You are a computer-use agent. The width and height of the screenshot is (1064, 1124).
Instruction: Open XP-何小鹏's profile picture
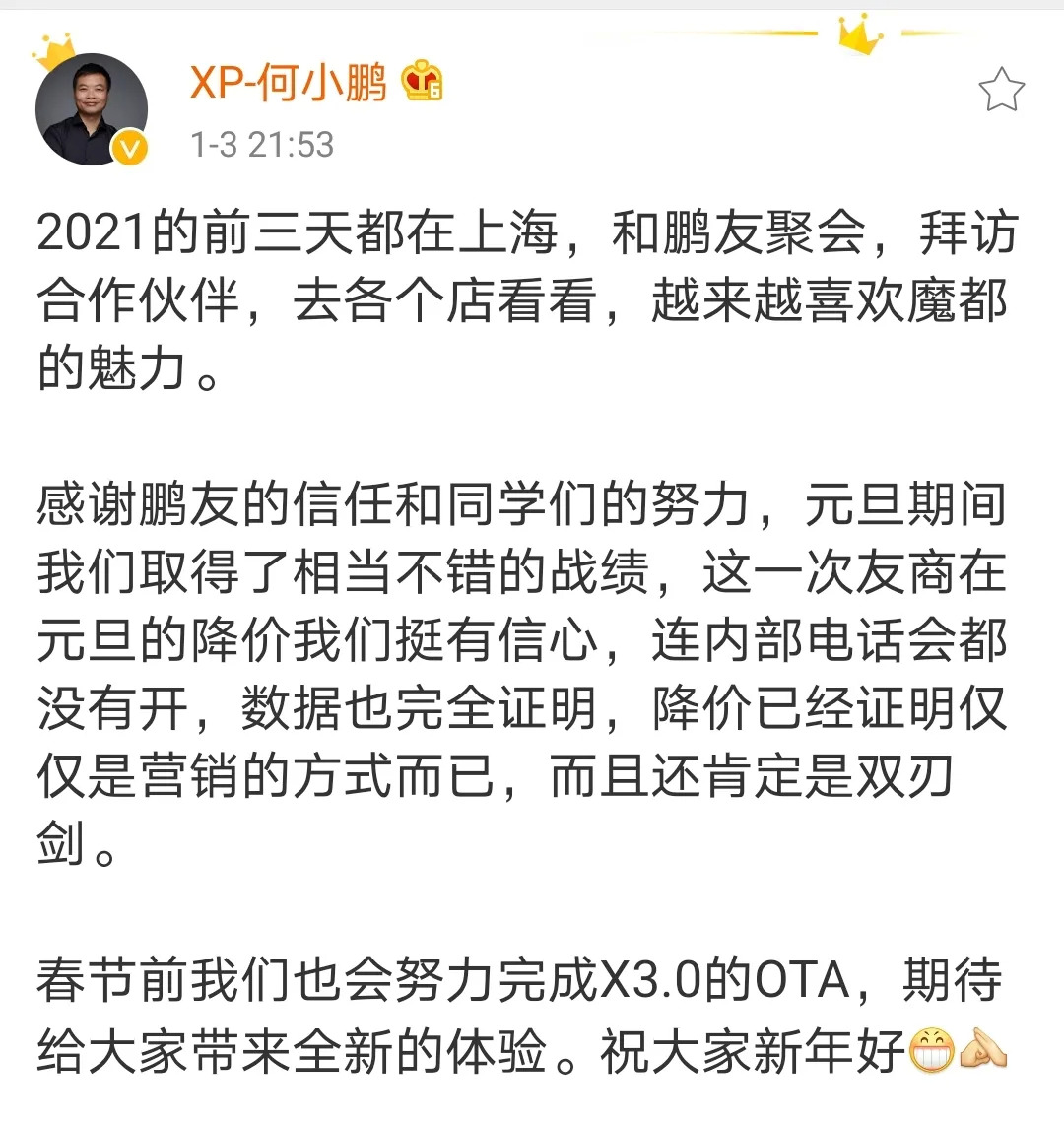click(x=92, y=108)
